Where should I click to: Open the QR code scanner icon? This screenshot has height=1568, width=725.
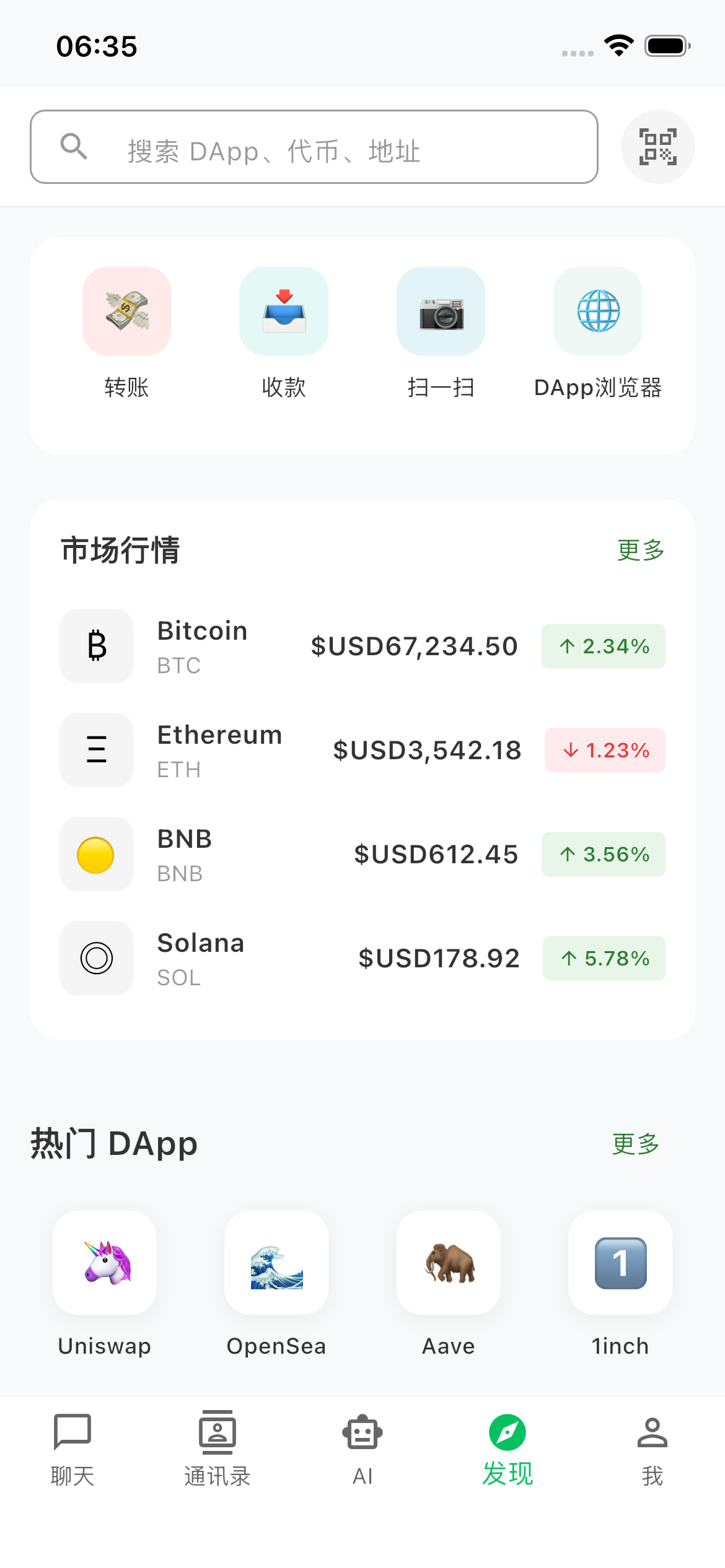pos(657,147)
